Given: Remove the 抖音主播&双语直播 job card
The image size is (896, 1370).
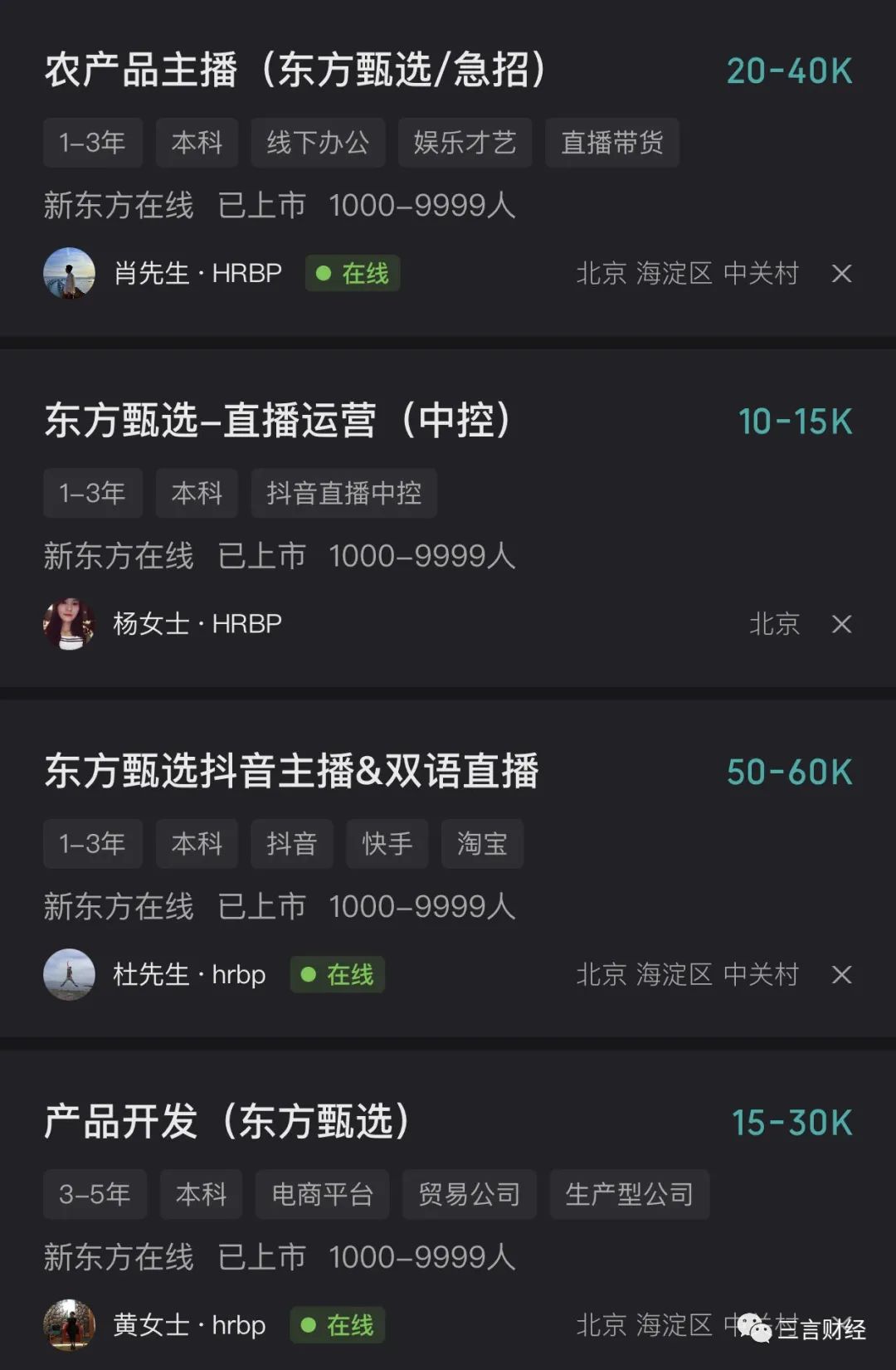Looking at the screenshot, I should 841,975.
